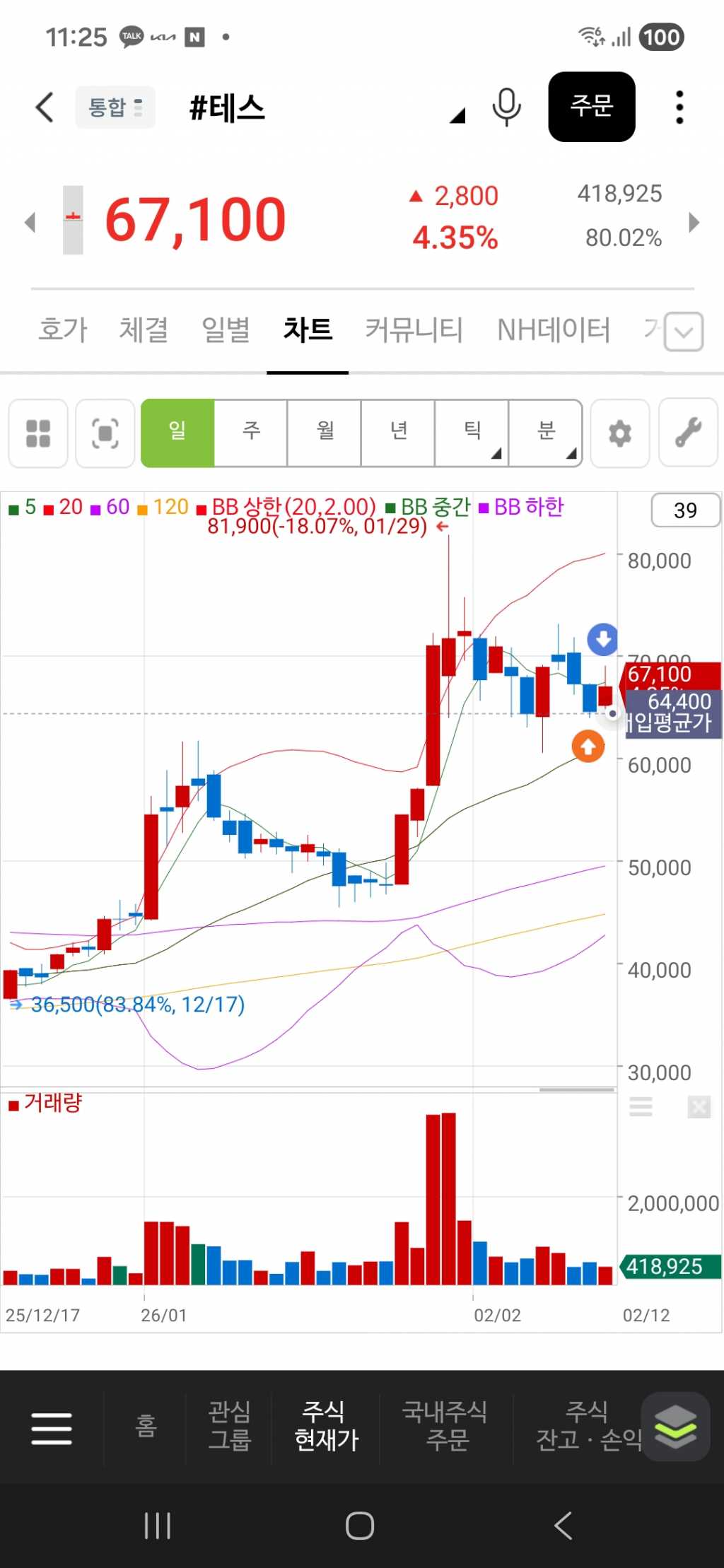Screen dimensions: 724x1568
Task: Open the 통합 market selector
Action: tap(115, 107)
